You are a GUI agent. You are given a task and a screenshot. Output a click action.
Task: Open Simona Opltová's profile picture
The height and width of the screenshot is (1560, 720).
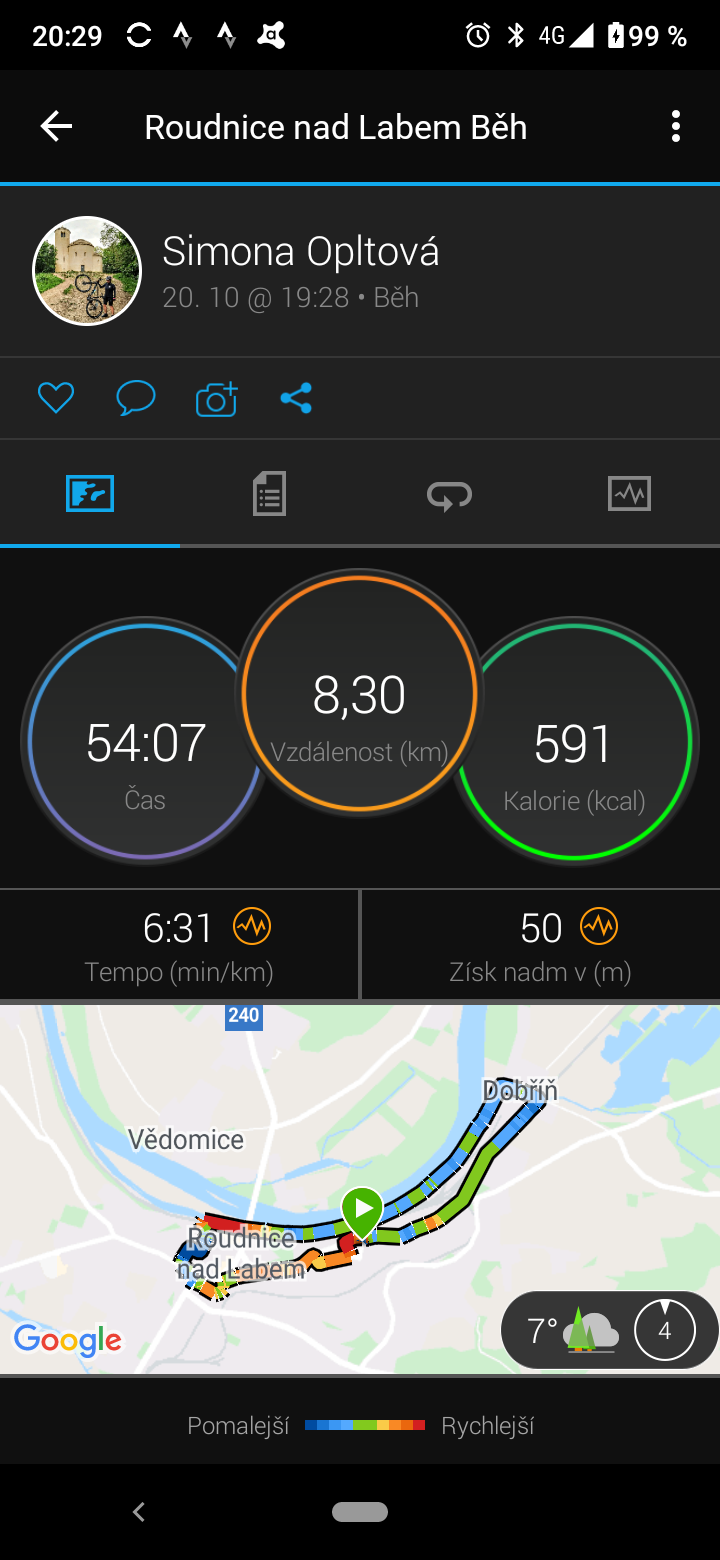coord(87,271)
